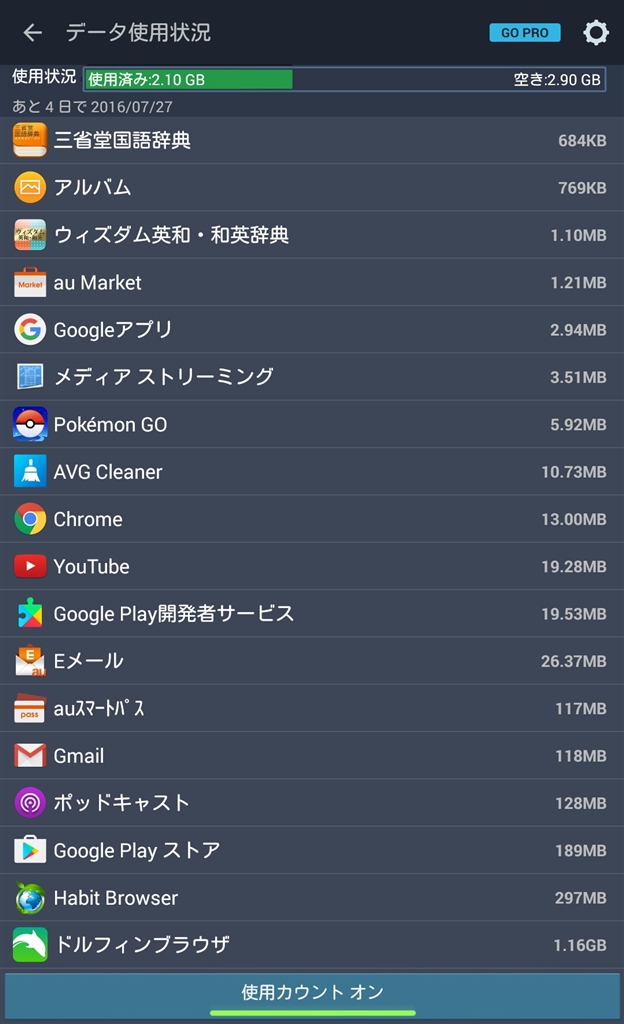Select Google Play開発者サービス row
The height and width of the screenshot is (1024, 624).
(312, 613)
